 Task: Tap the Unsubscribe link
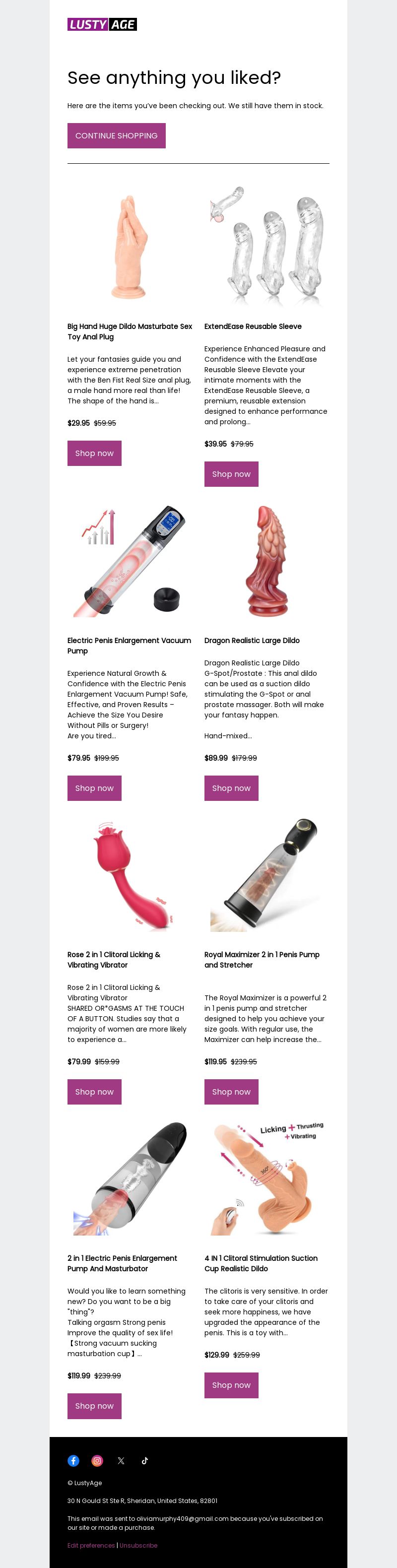(x=138, y=1545)
